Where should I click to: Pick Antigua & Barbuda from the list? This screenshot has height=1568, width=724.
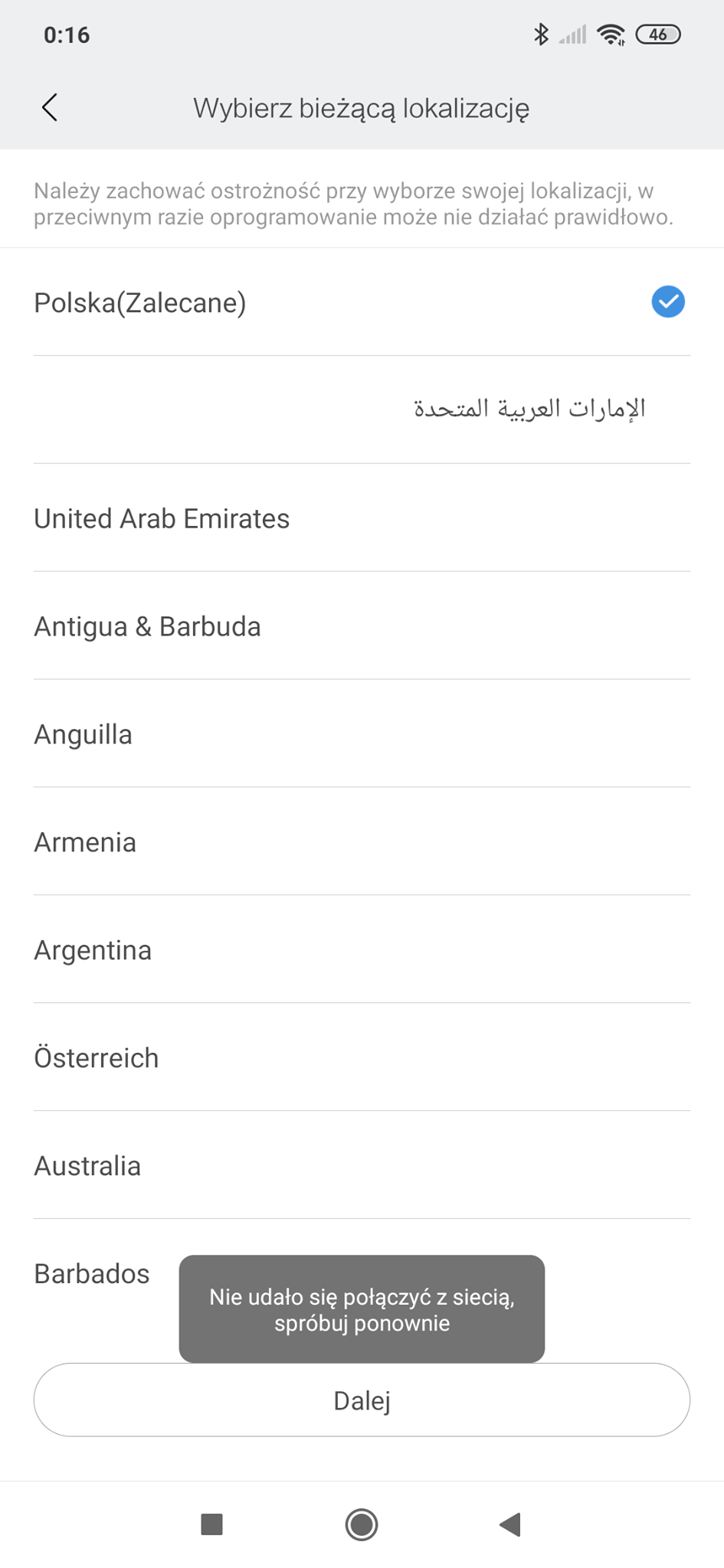362,626
